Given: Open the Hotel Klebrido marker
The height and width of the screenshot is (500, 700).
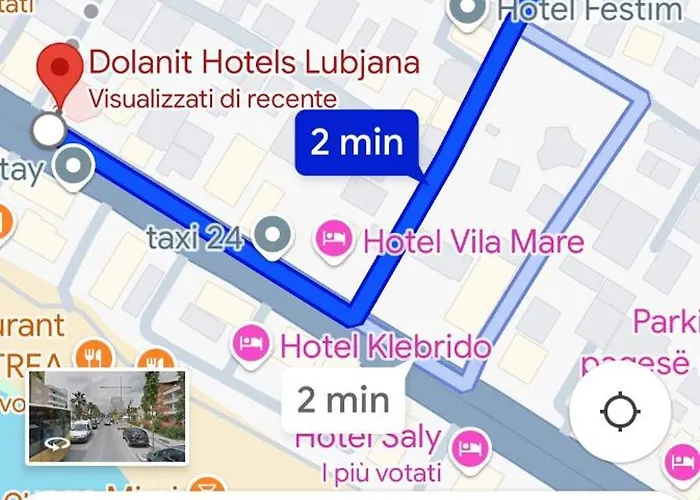Looking at the screenshot, I should pyautogui.click(x=251, y=346).
